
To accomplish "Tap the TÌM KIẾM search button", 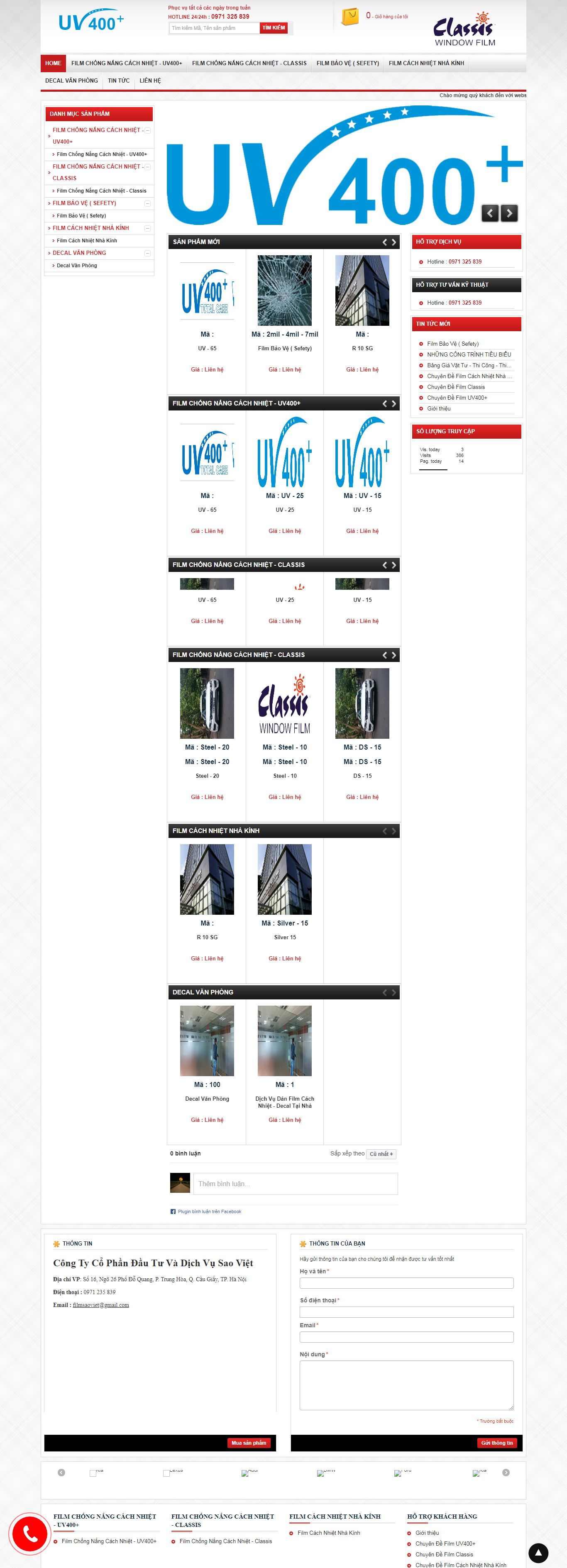I will (x=274, y=28).
